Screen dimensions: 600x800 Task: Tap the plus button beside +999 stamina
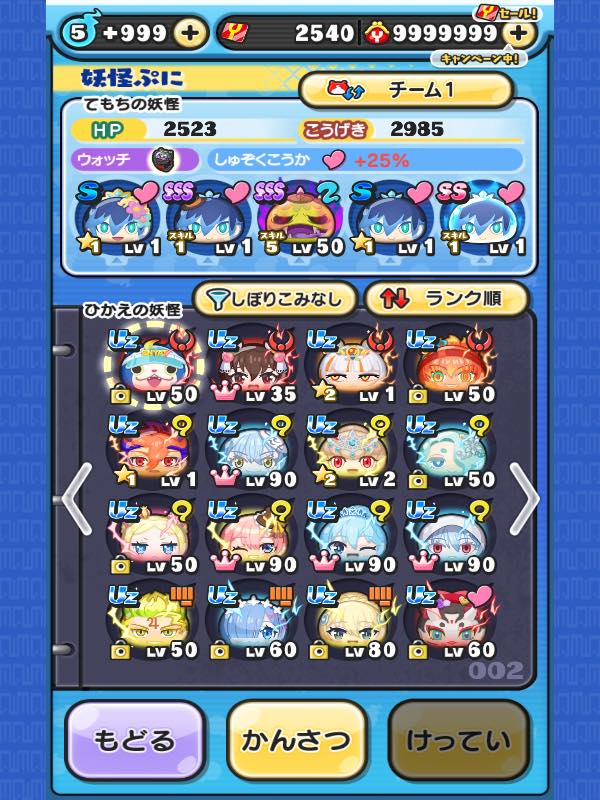(190, 33)
